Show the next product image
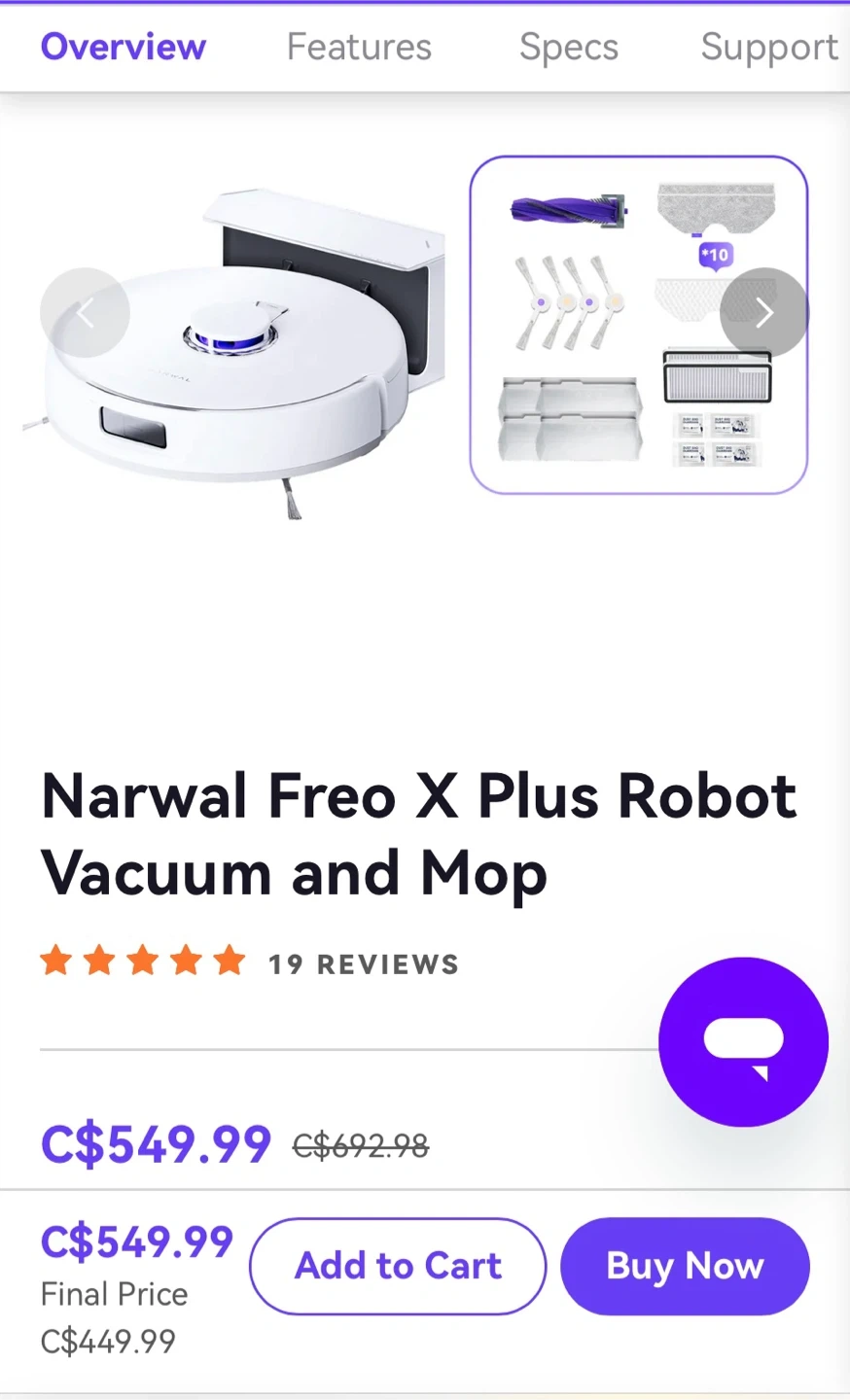 coord(764,313)
